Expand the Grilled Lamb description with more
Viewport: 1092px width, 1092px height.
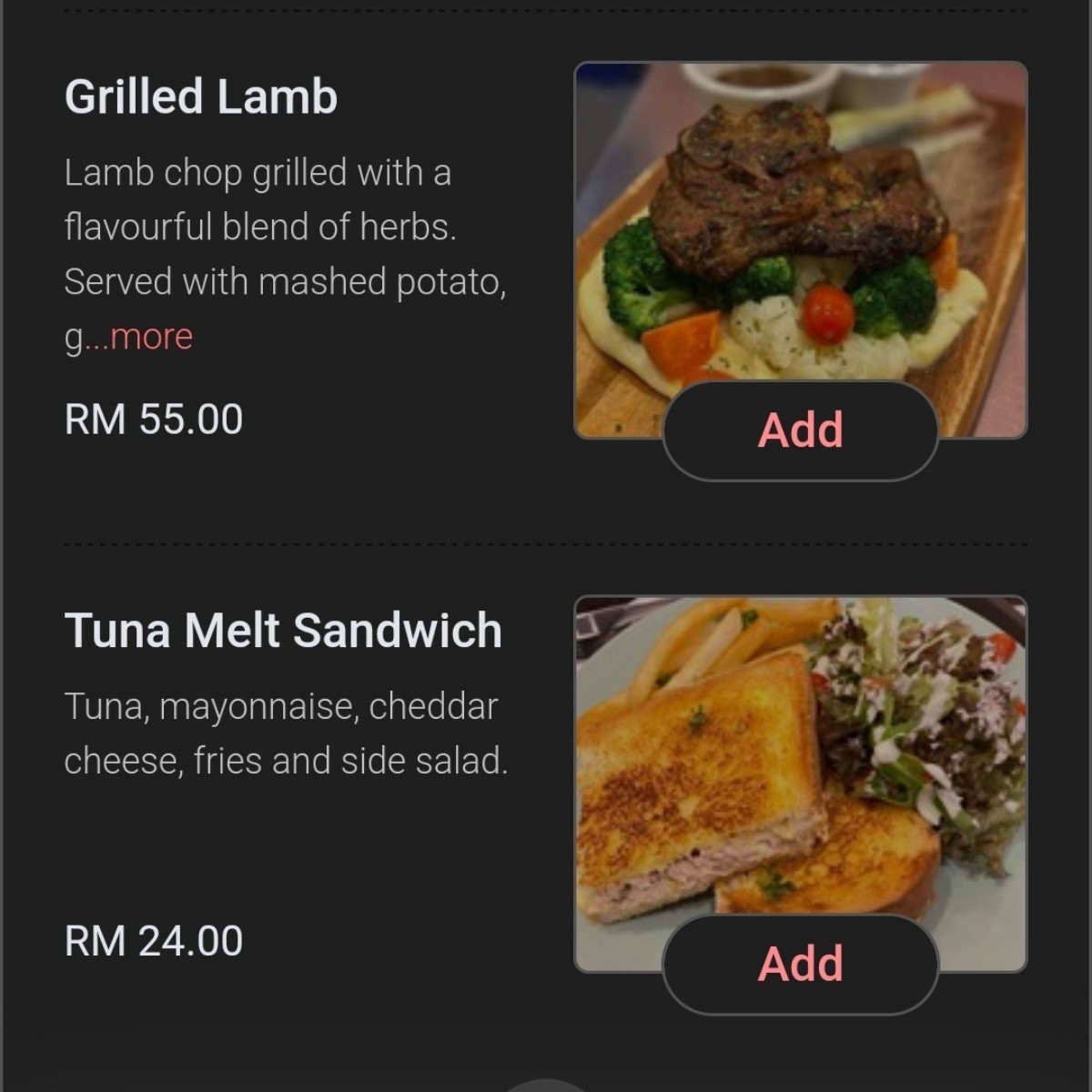[x=151, y=337]
